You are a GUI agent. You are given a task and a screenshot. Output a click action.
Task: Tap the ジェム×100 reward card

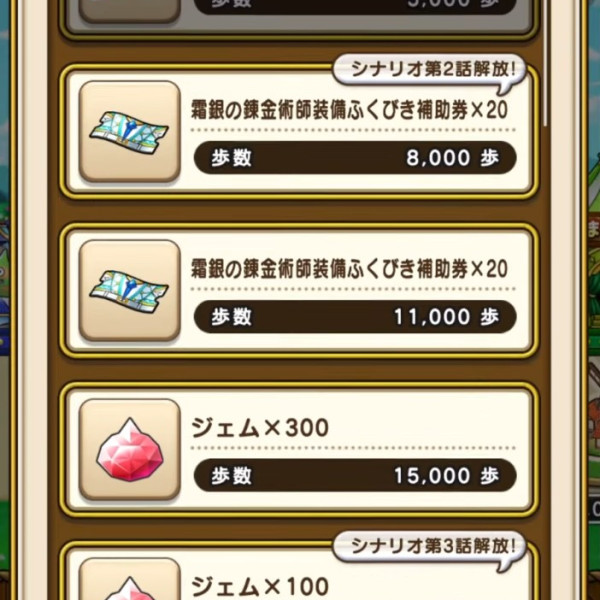[298, 576]
